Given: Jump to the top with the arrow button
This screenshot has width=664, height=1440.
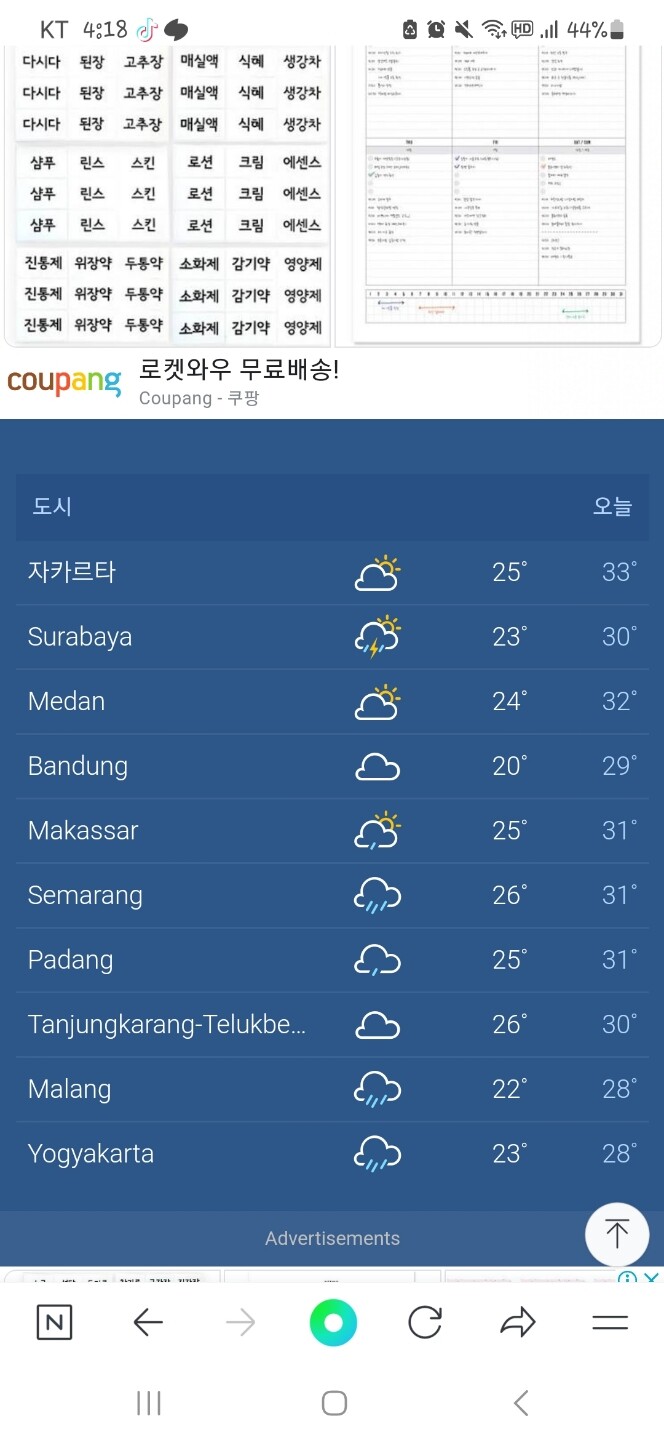Looking at the screenshot, I should click(617, 1235).
